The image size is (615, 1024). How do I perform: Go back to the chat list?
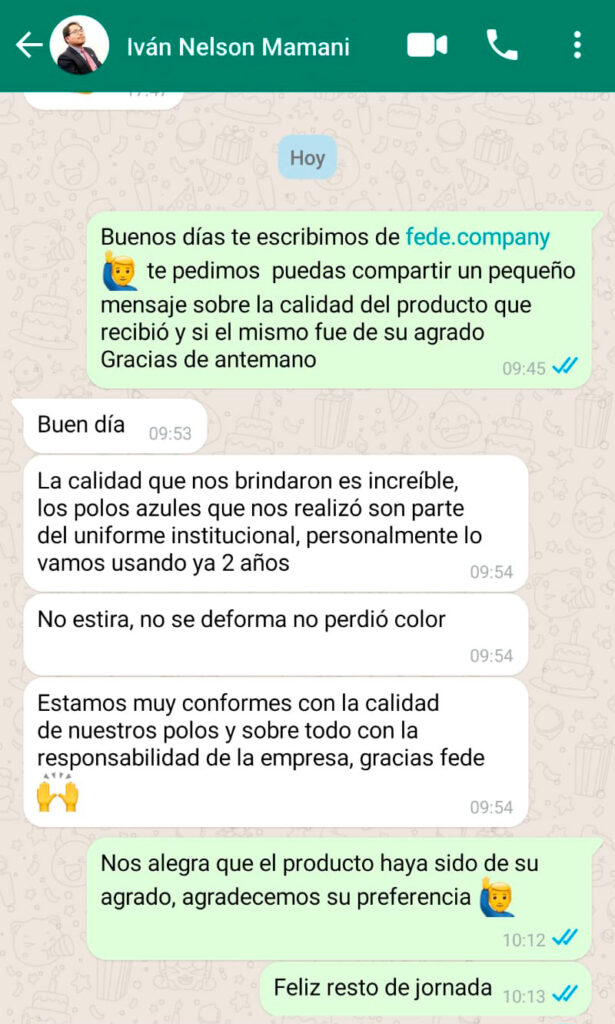click(x=27, y=45)
